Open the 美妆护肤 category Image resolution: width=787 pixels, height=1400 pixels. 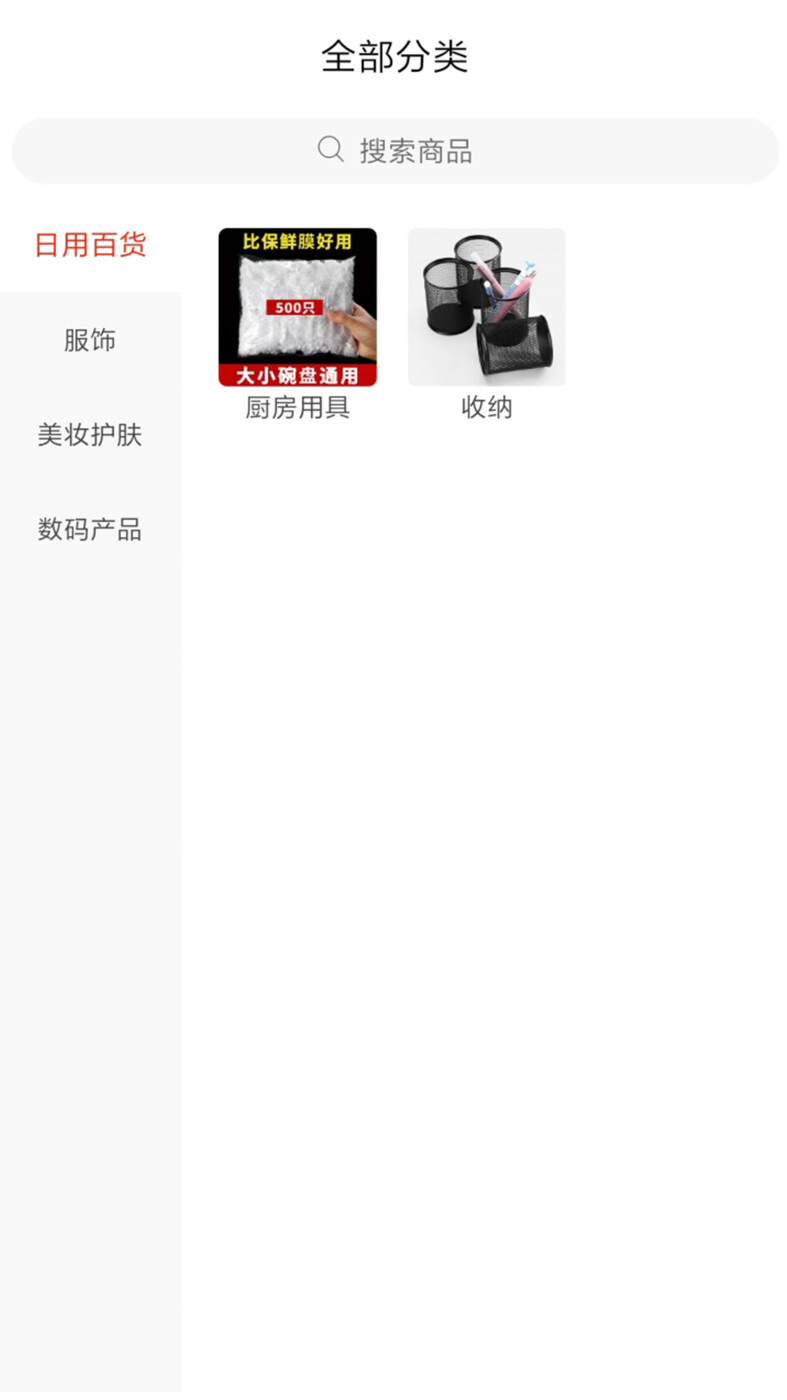point(89,435)
